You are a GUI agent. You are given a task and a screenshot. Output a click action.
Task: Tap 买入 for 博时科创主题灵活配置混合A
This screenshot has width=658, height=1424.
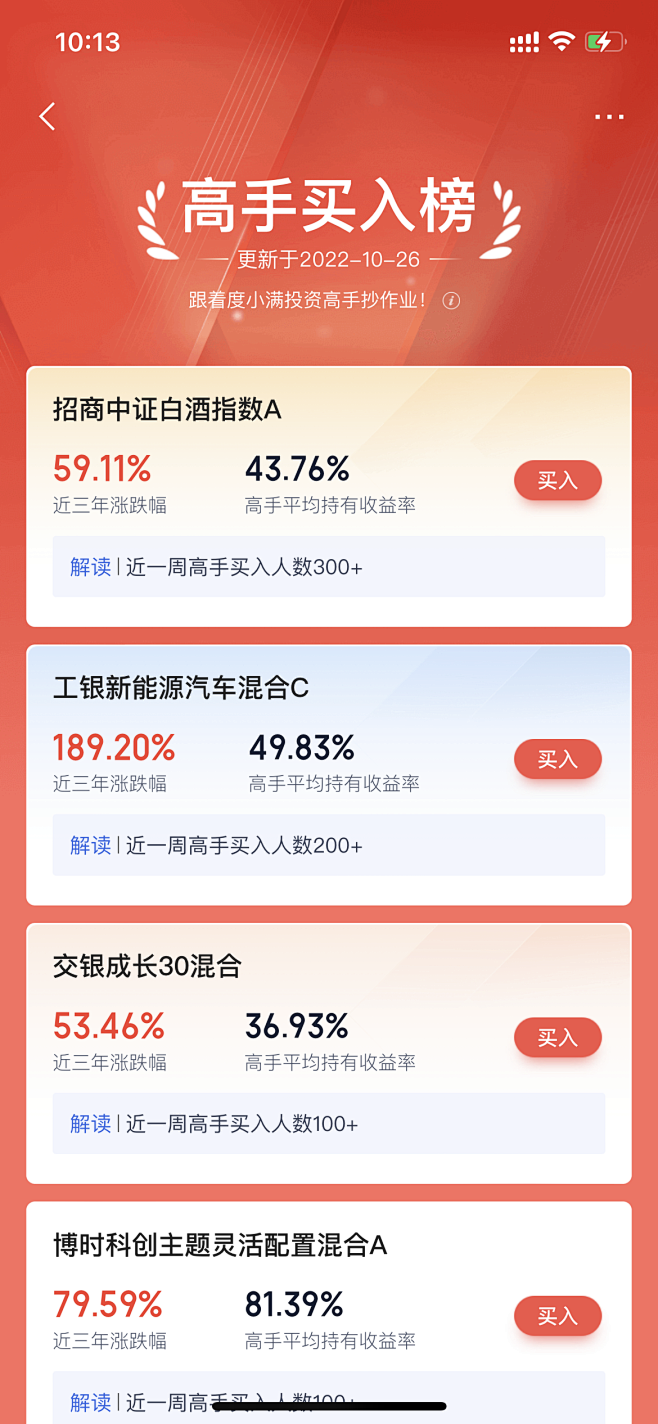(x=557, y=1316)
